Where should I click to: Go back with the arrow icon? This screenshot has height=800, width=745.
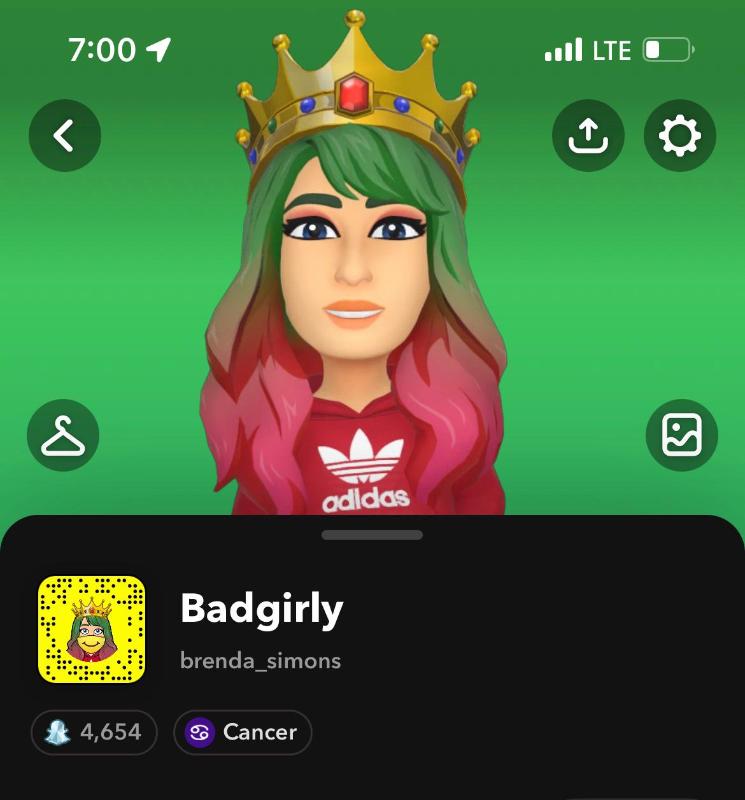65,135
